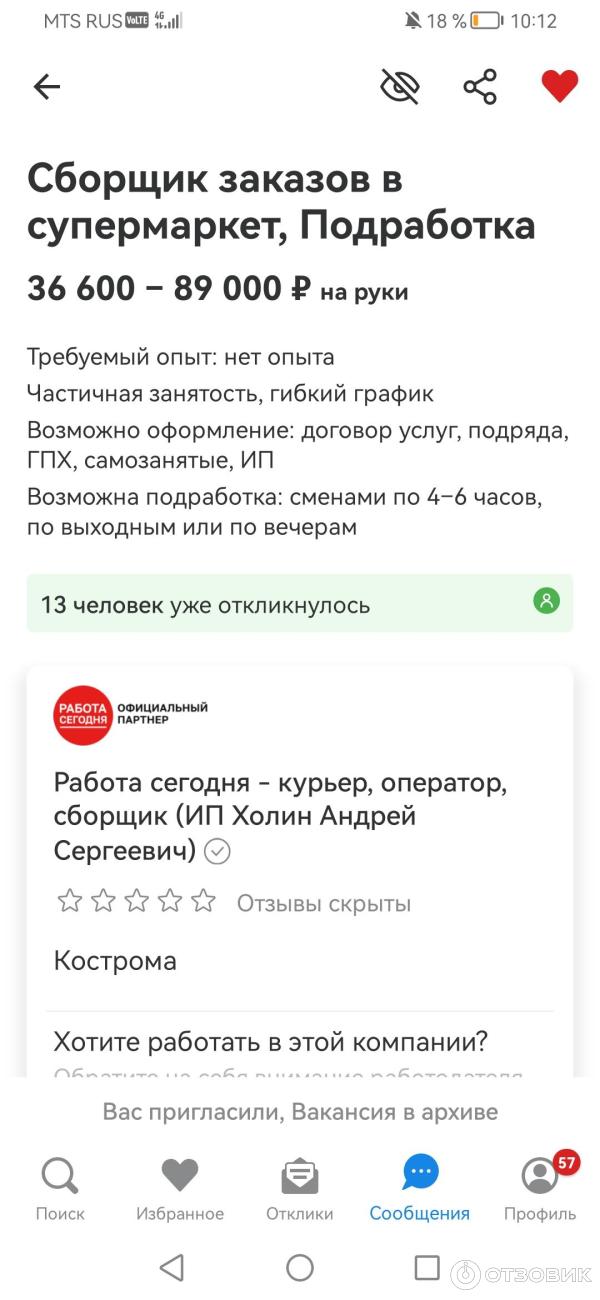Open the Избранное tab
The image size is (600, 1300).
pos(180,1189)
